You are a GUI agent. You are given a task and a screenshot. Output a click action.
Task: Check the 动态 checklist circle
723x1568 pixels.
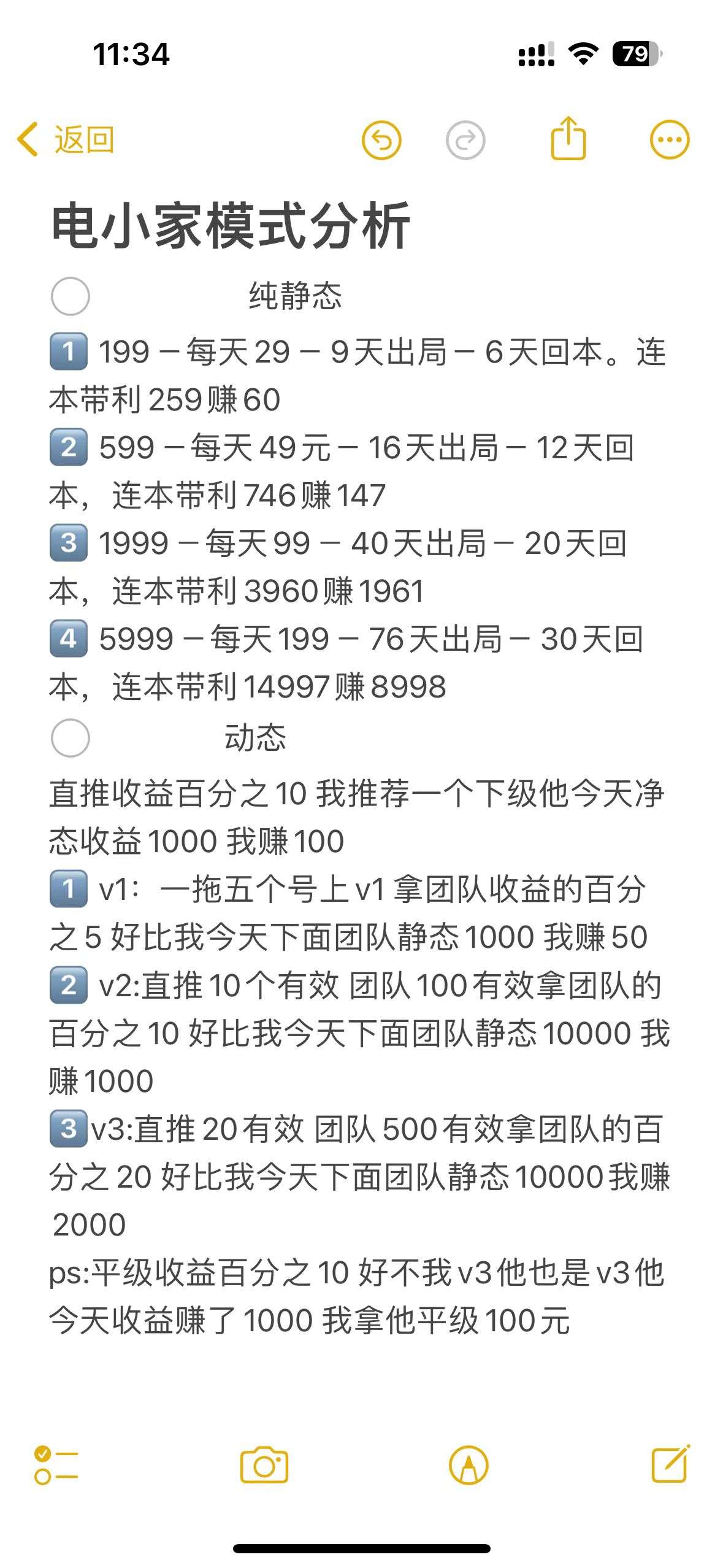tap(71, 738)
